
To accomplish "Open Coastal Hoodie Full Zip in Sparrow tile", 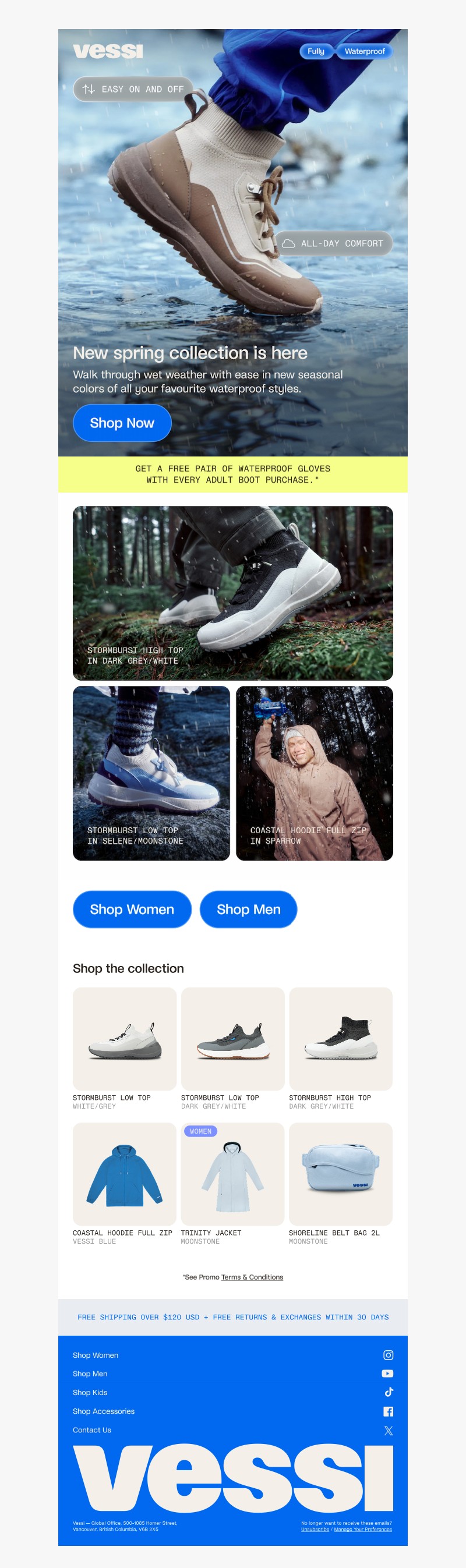I will [x=315, y=773].
